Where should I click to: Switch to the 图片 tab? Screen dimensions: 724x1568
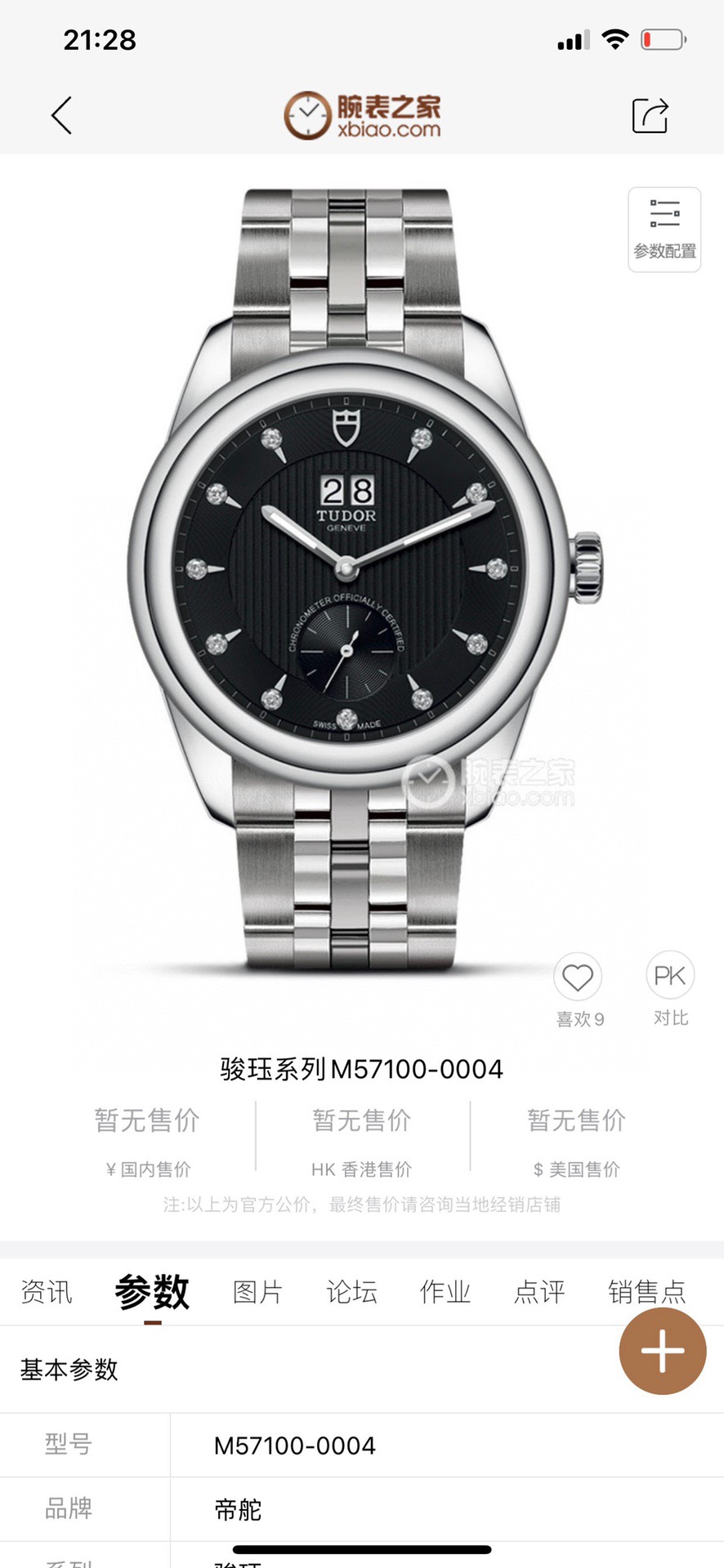click(257, 1292)
